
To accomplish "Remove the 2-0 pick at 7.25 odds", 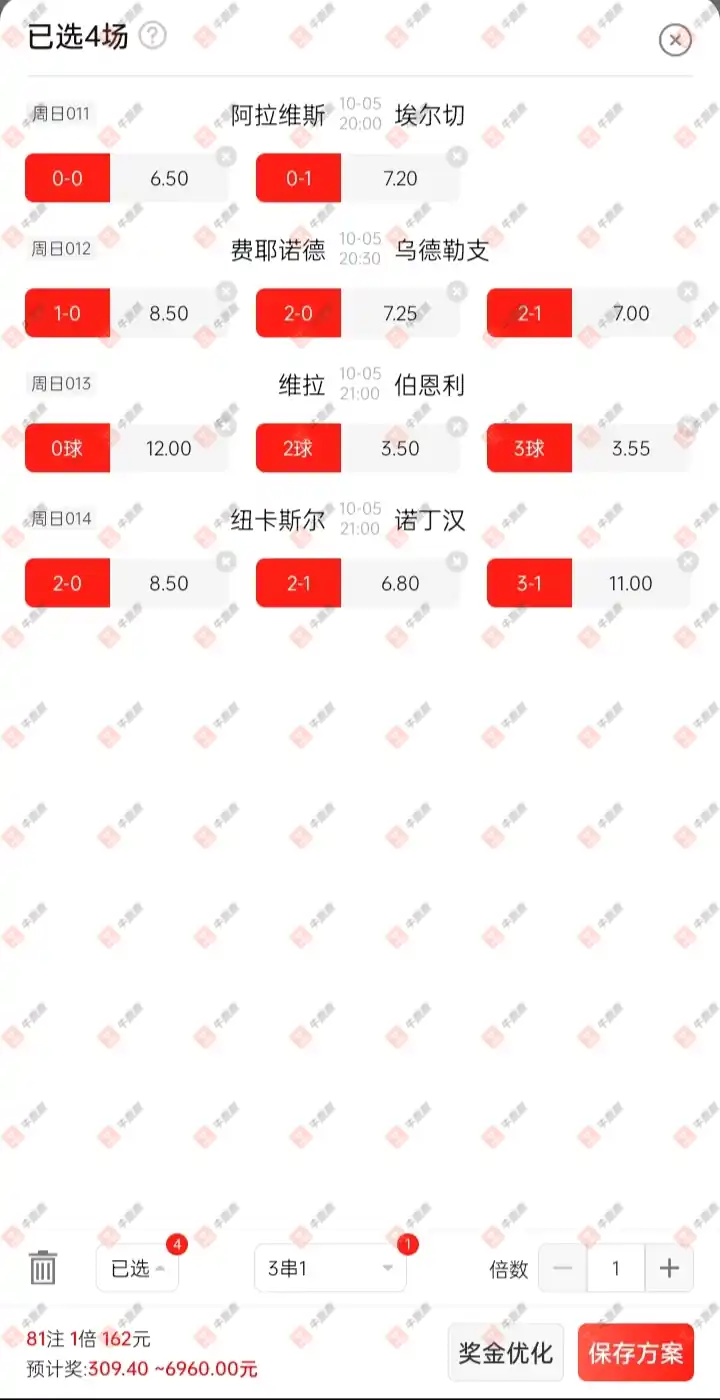I will 457,291.
